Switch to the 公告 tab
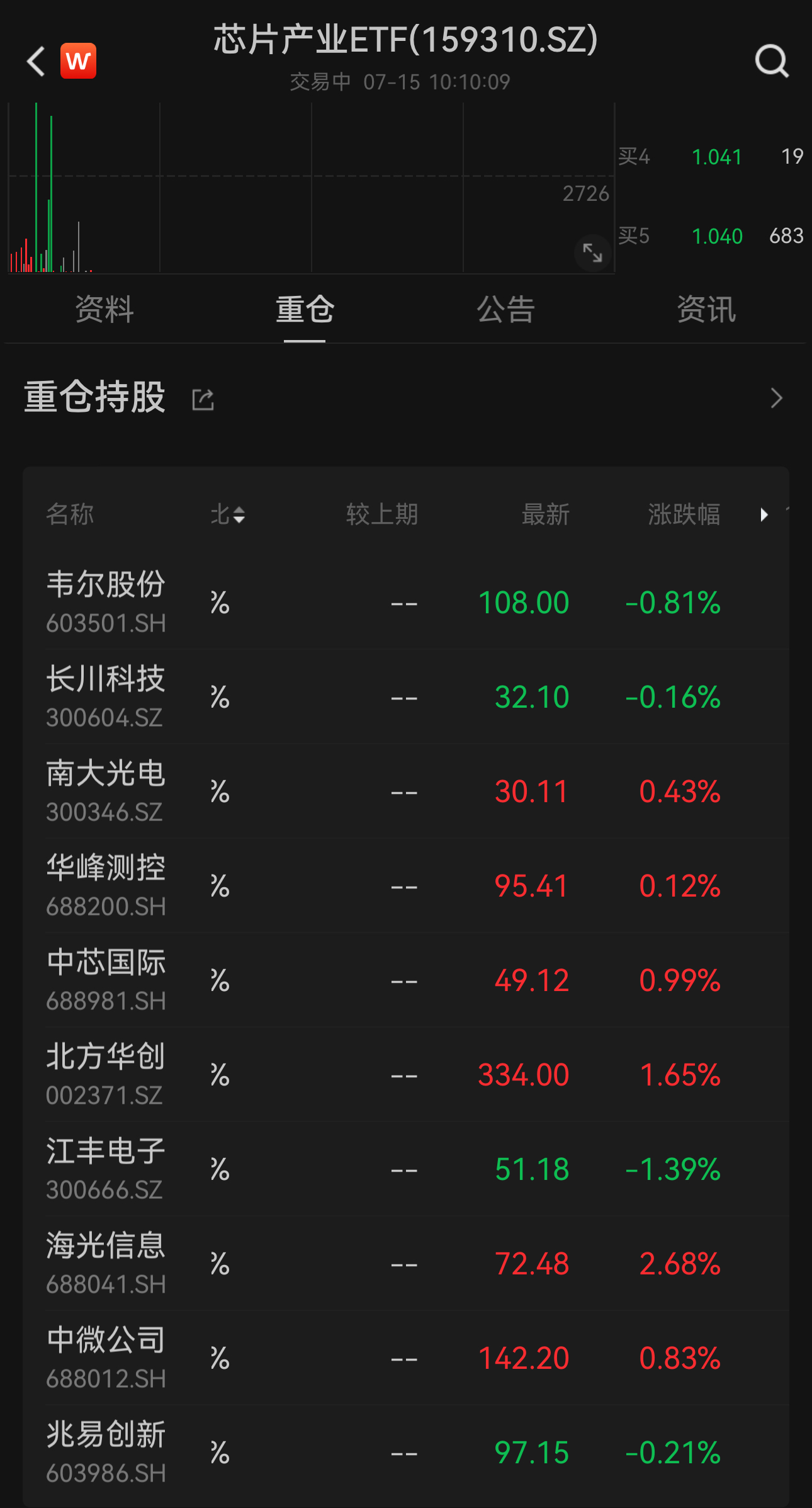Screen dimensions: 812x1508 [x=505, y=310]
